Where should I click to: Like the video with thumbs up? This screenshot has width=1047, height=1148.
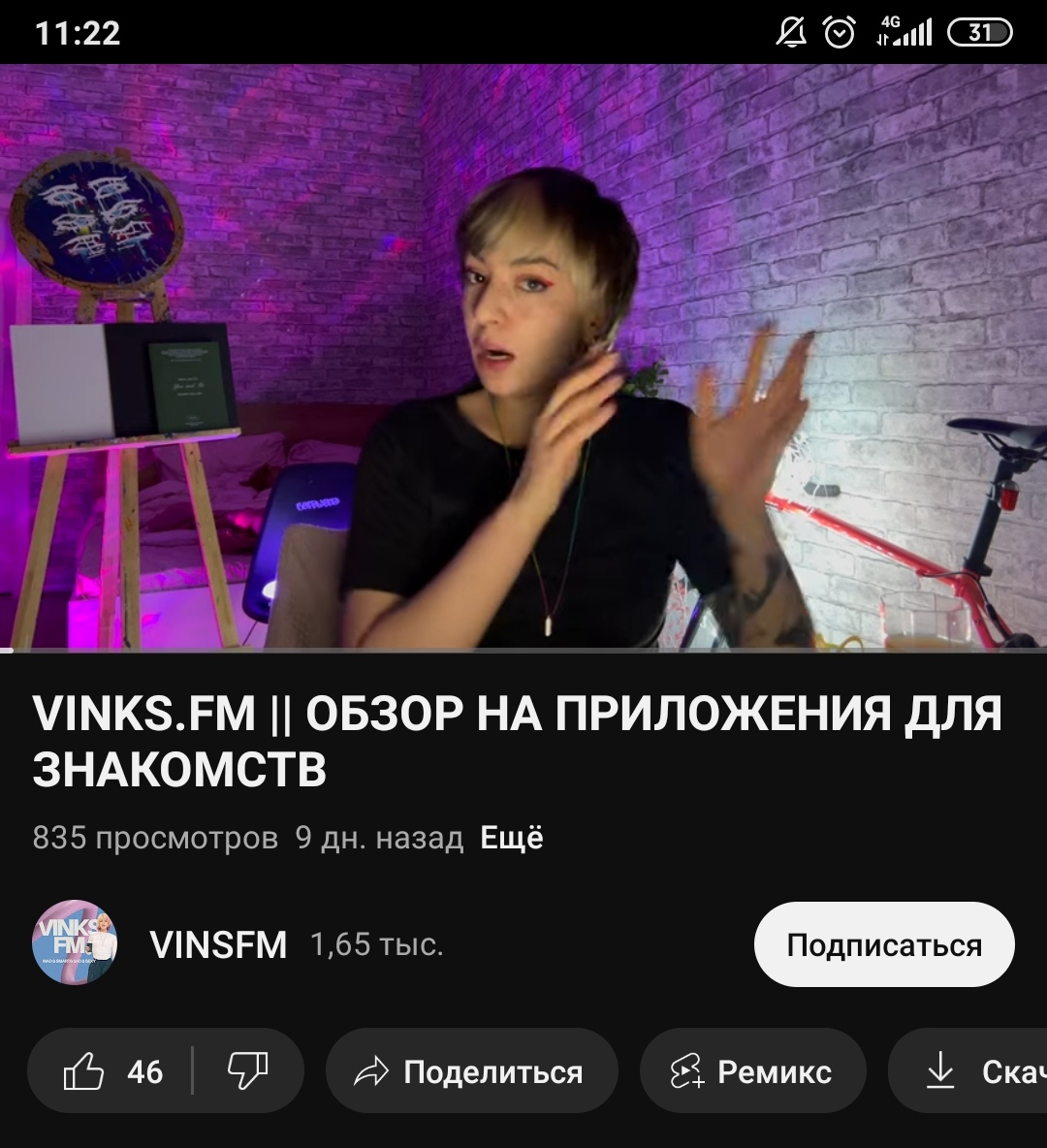[109, 1071]
